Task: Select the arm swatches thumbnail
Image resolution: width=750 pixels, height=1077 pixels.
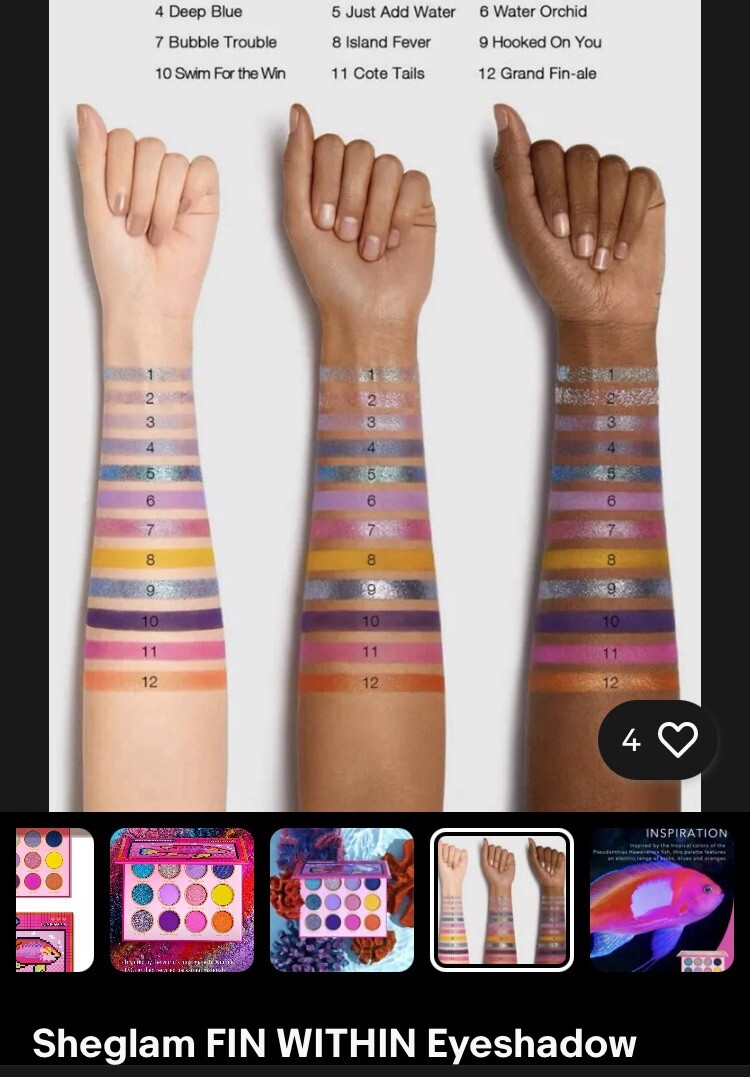Action: coord(502,899)
